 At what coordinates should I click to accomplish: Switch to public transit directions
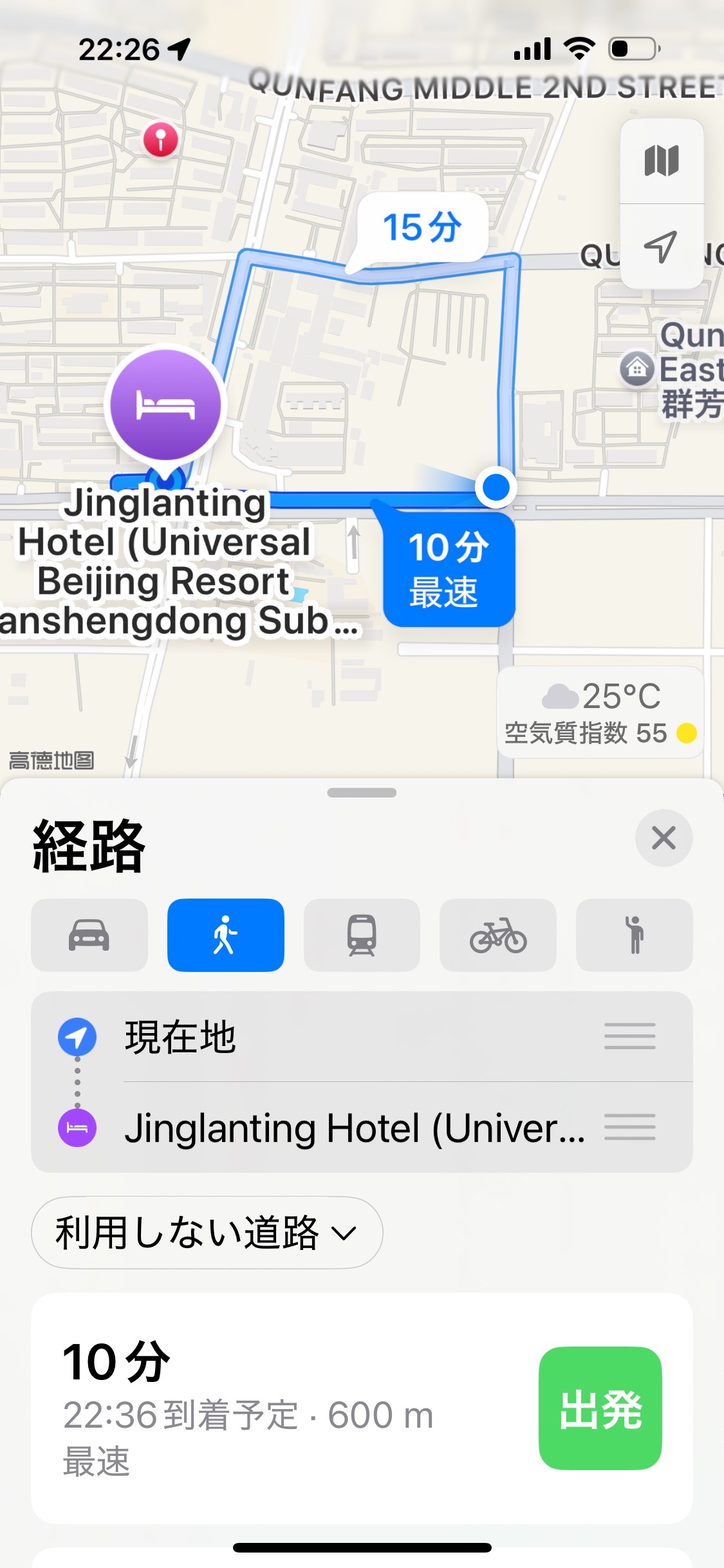pyautogui.click(x=362, y=935)
